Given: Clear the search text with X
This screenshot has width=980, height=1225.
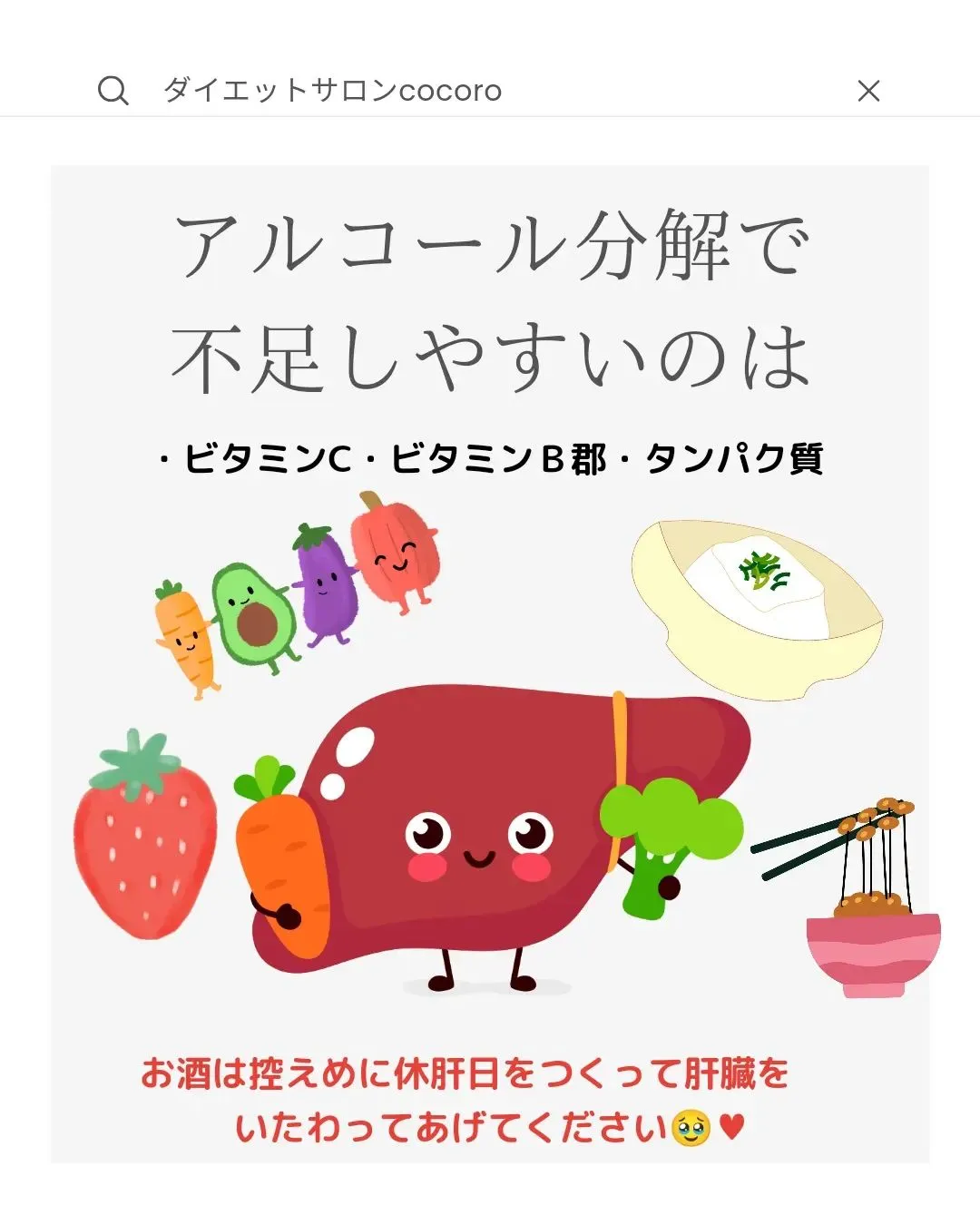Looking at the screenshot, I should pos(868,91).
